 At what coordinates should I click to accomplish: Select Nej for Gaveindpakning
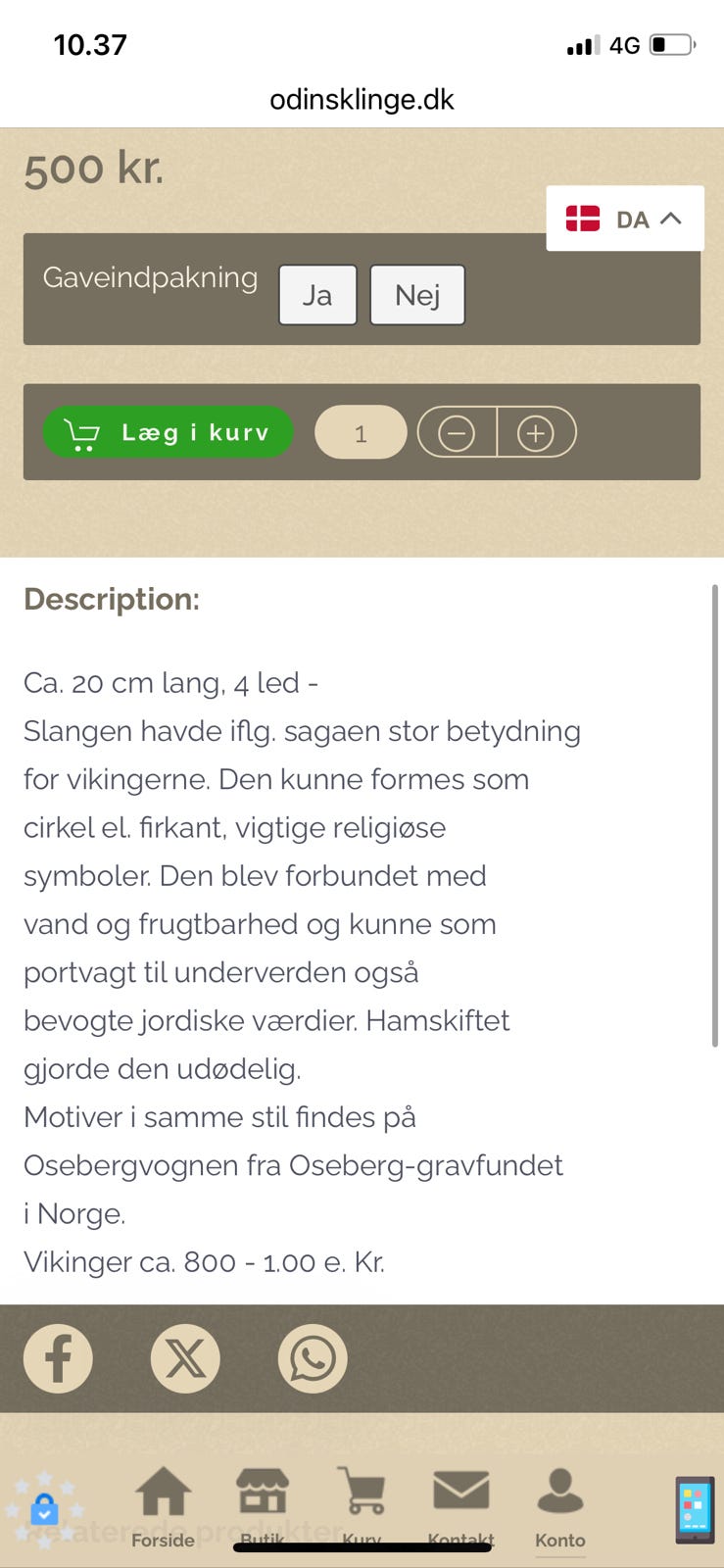click(x=417, y=295)
